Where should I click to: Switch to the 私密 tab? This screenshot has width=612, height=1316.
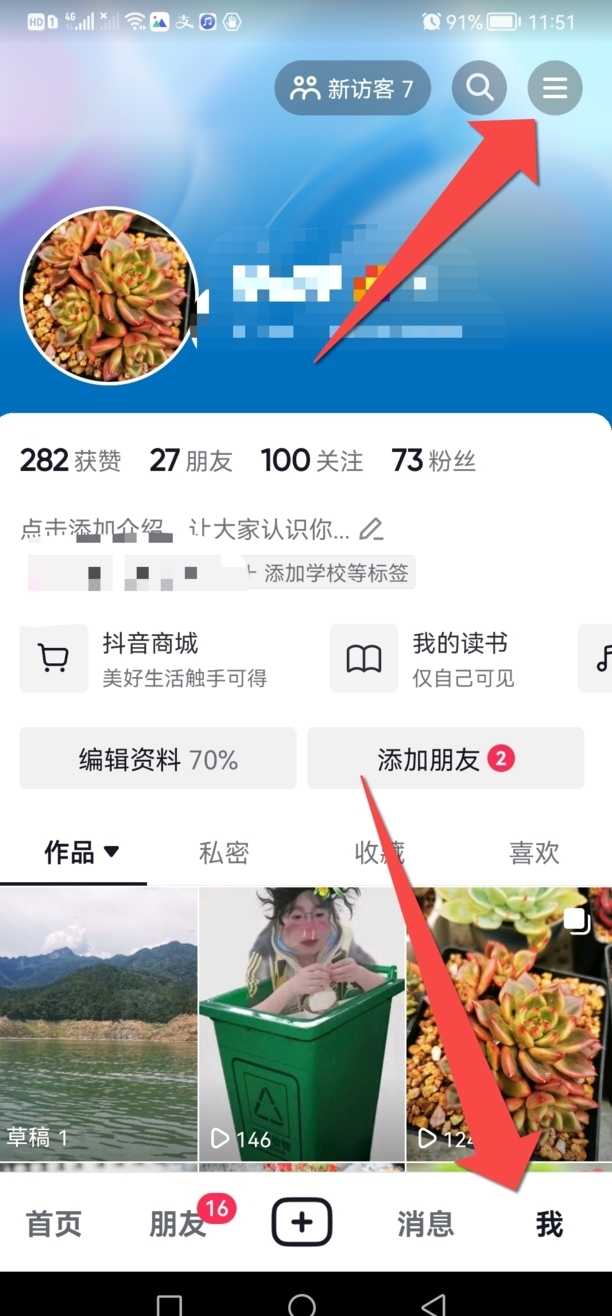pos(223,853)
